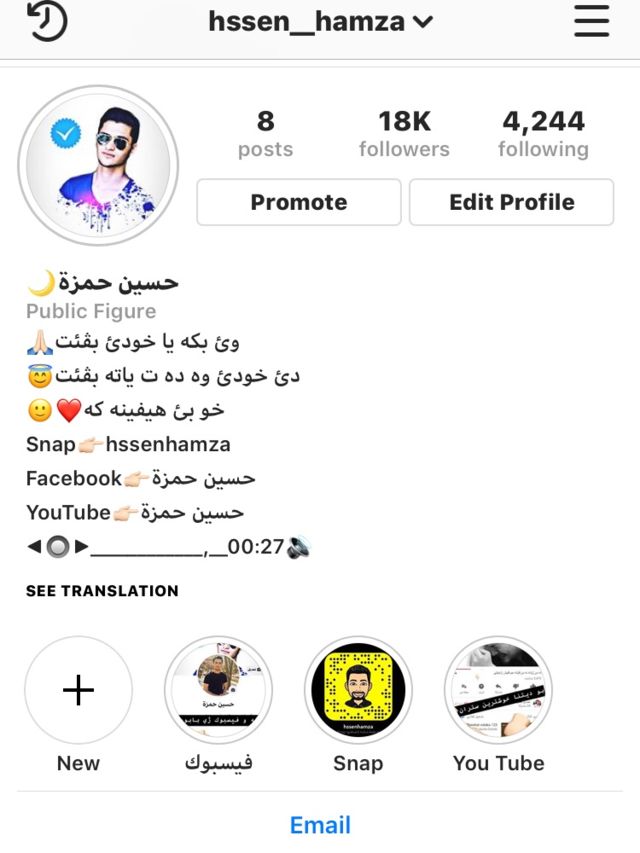Add a New story highlight

(x=78, y=690)
